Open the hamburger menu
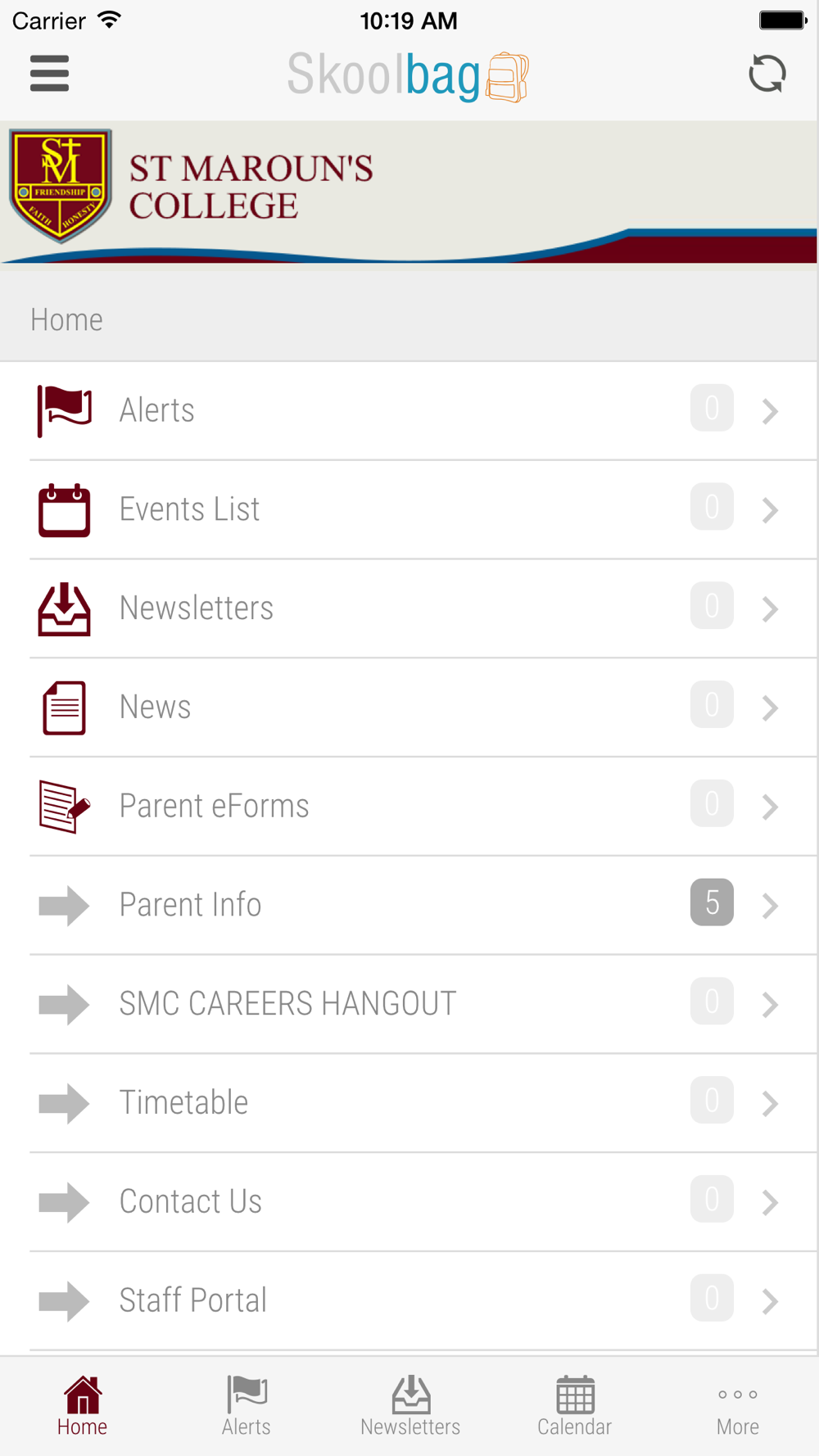This screenshot has width=819, height=1456. 49,74
